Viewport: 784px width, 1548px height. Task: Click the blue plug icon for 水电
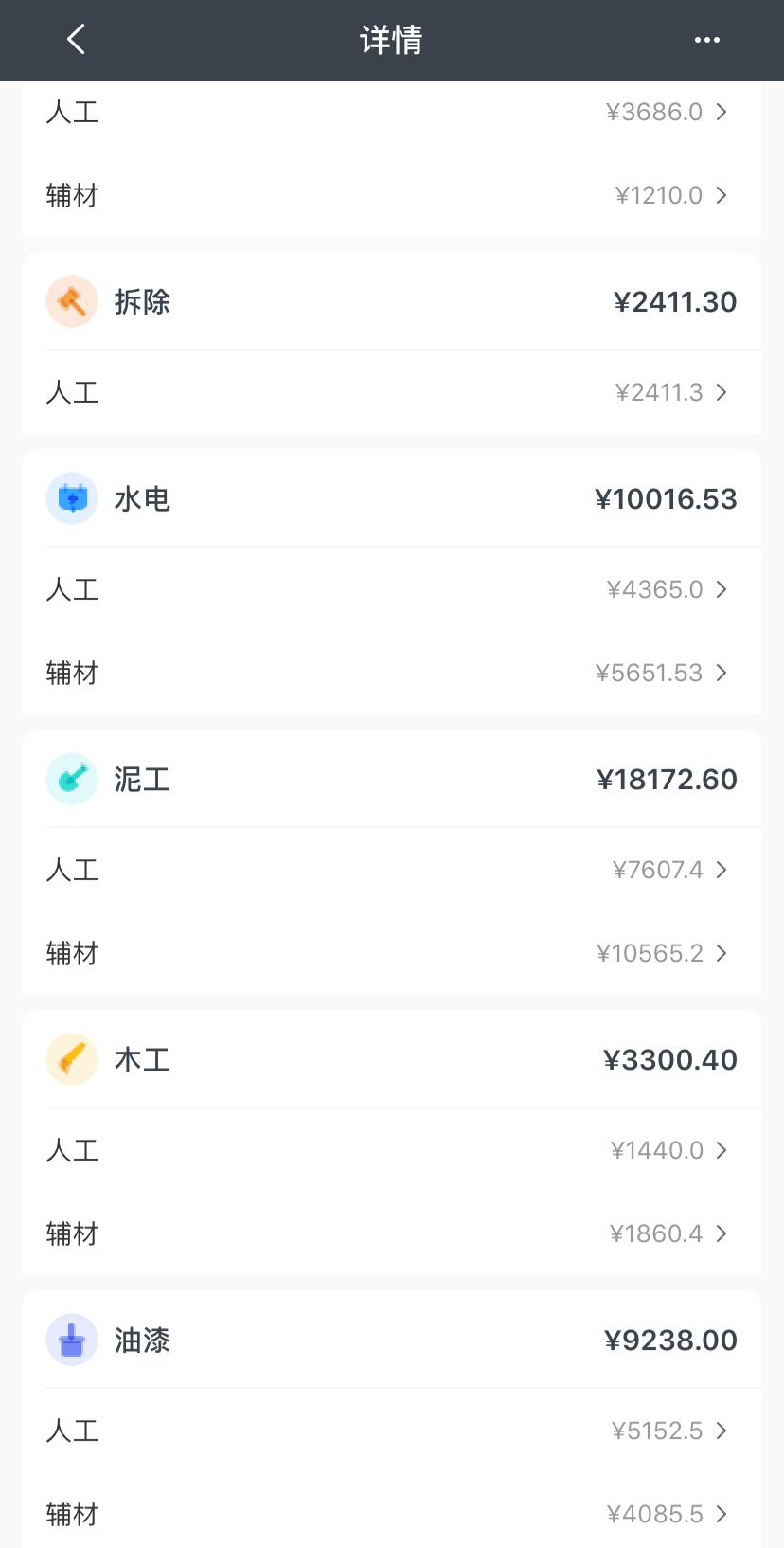(71, 497)
